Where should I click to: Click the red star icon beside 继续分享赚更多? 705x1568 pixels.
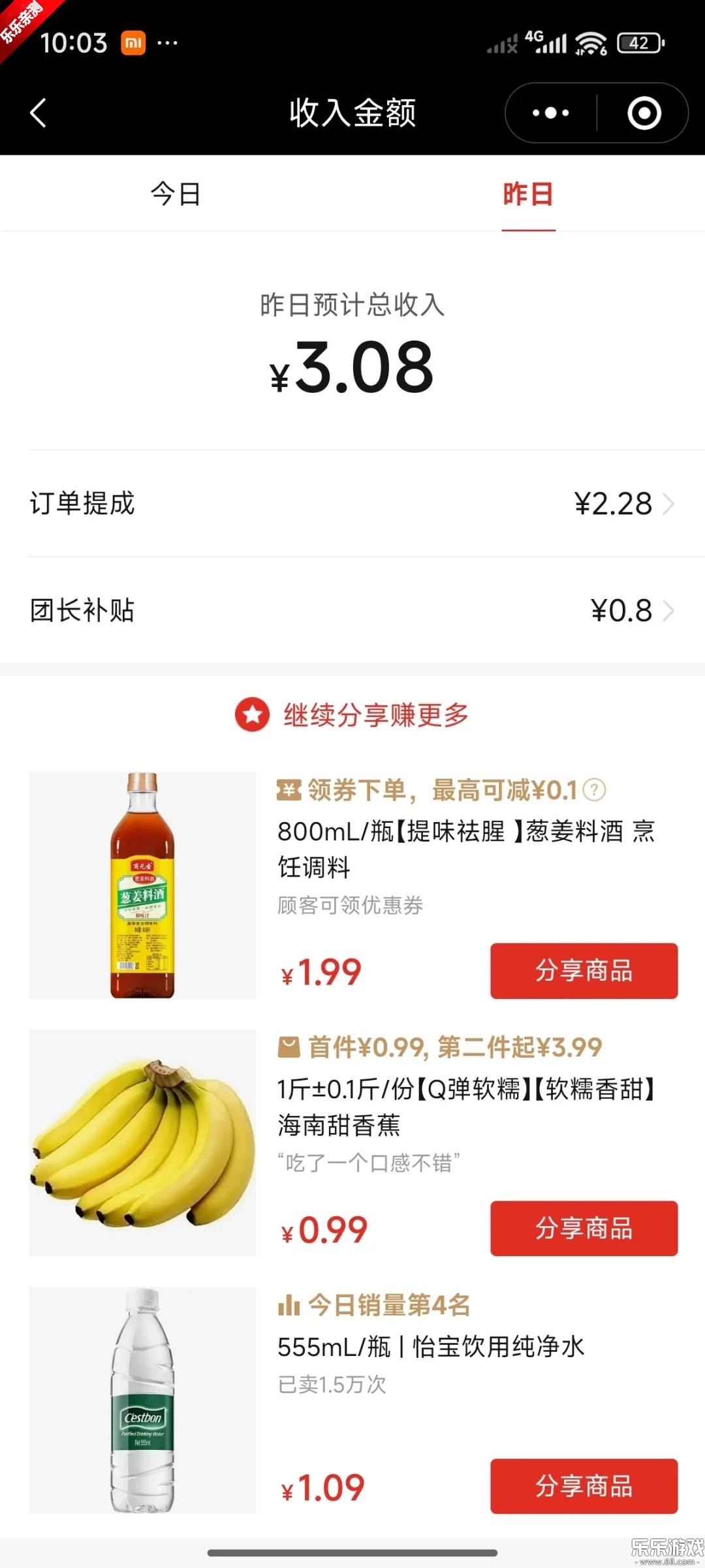tap(253, 716)
